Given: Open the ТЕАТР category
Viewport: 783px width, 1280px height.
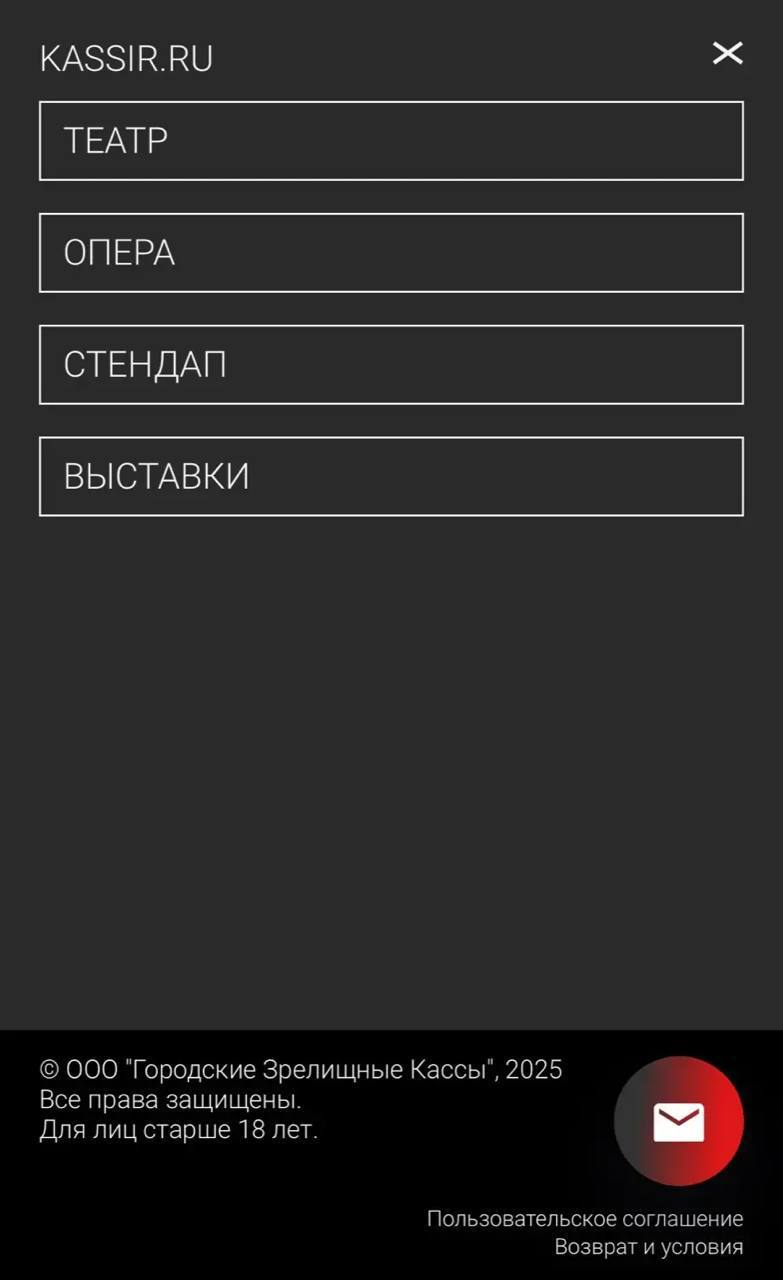Looking at the screenshot, I should click(x=391, y=141).
